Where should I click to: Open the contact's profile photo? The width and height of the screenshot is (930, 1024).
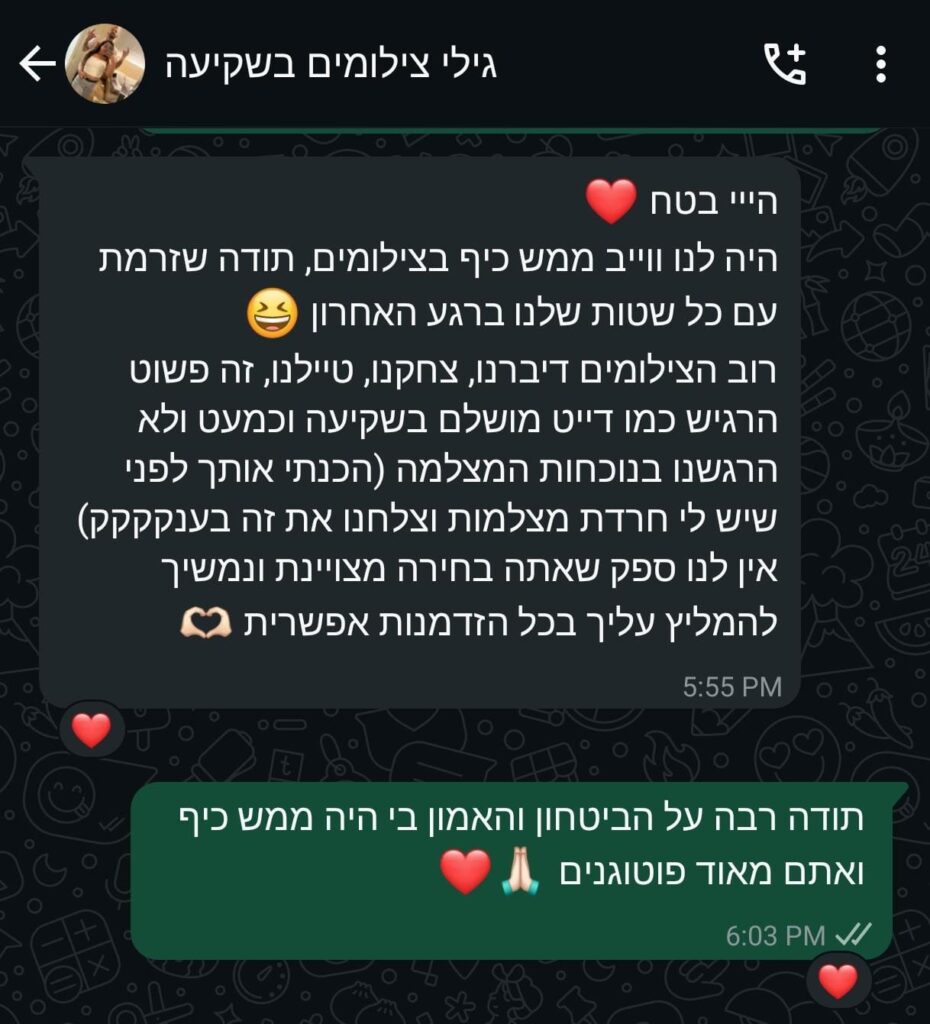tap(104, 65)
